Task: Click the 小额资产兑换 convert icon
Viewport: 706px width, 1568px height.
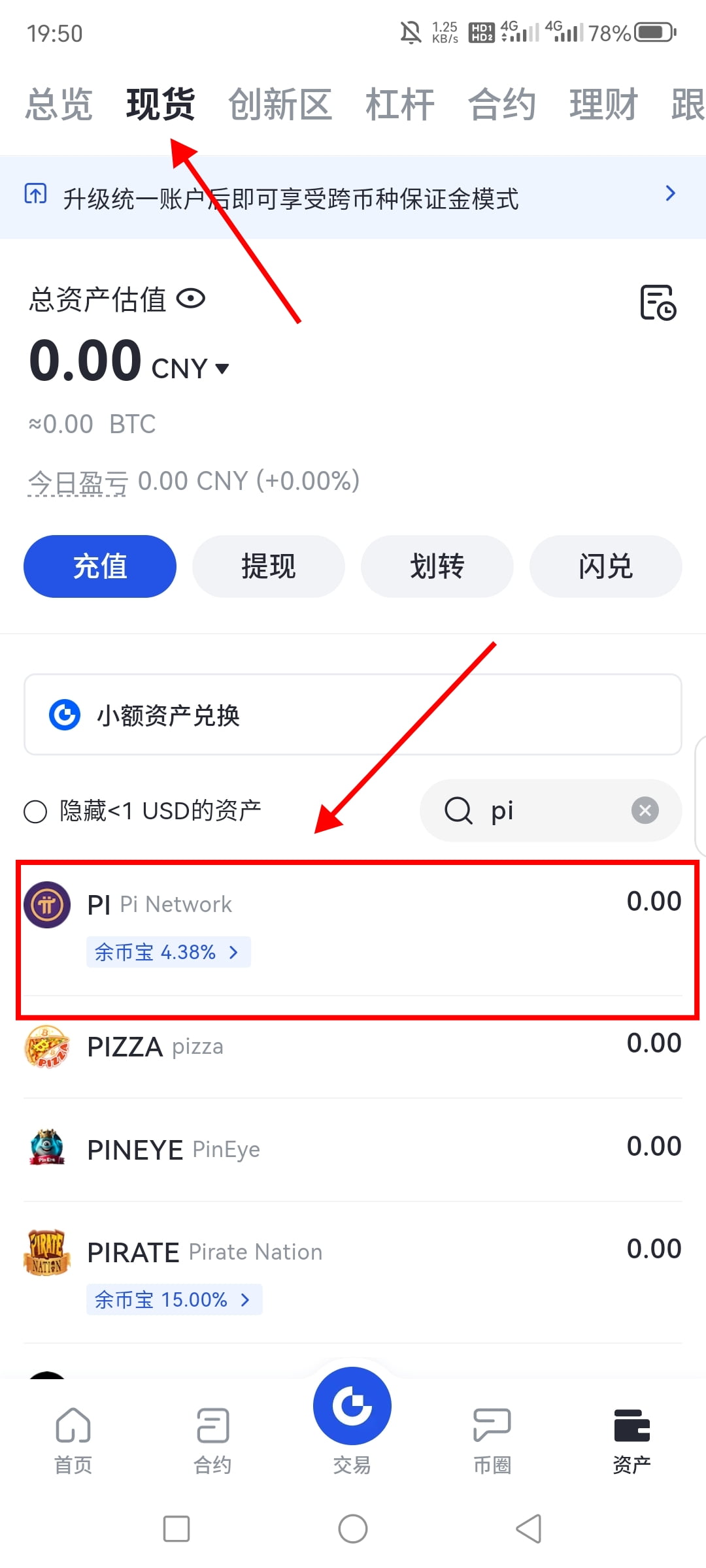Action: pos(63,714)
